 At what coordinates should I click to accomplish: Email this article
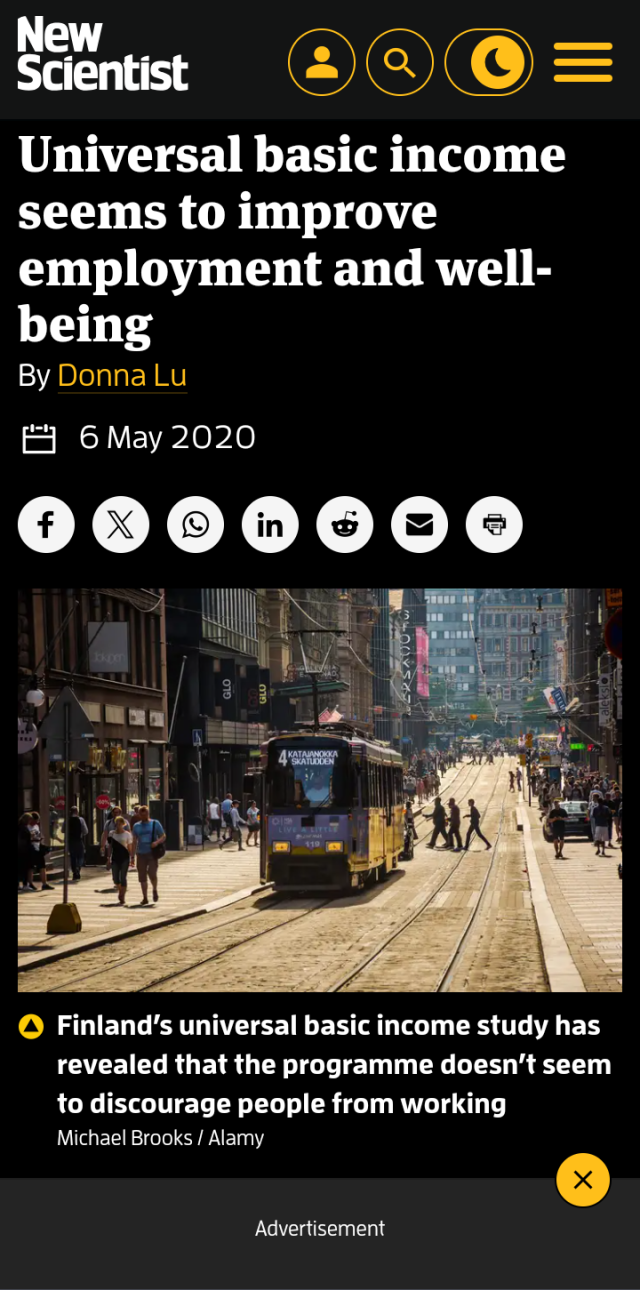[419, 524]
